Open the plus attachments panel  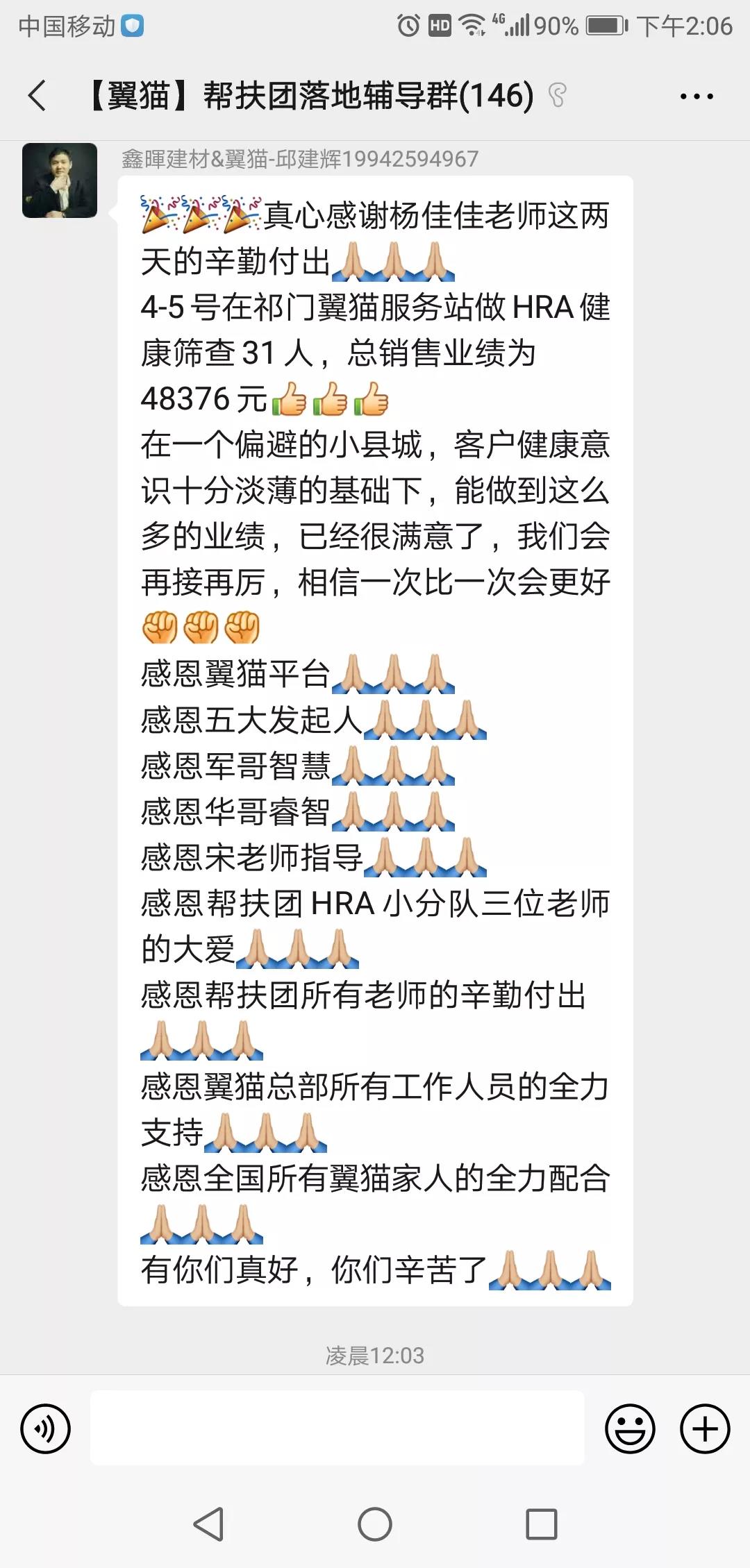click(x=705, y=1428)
